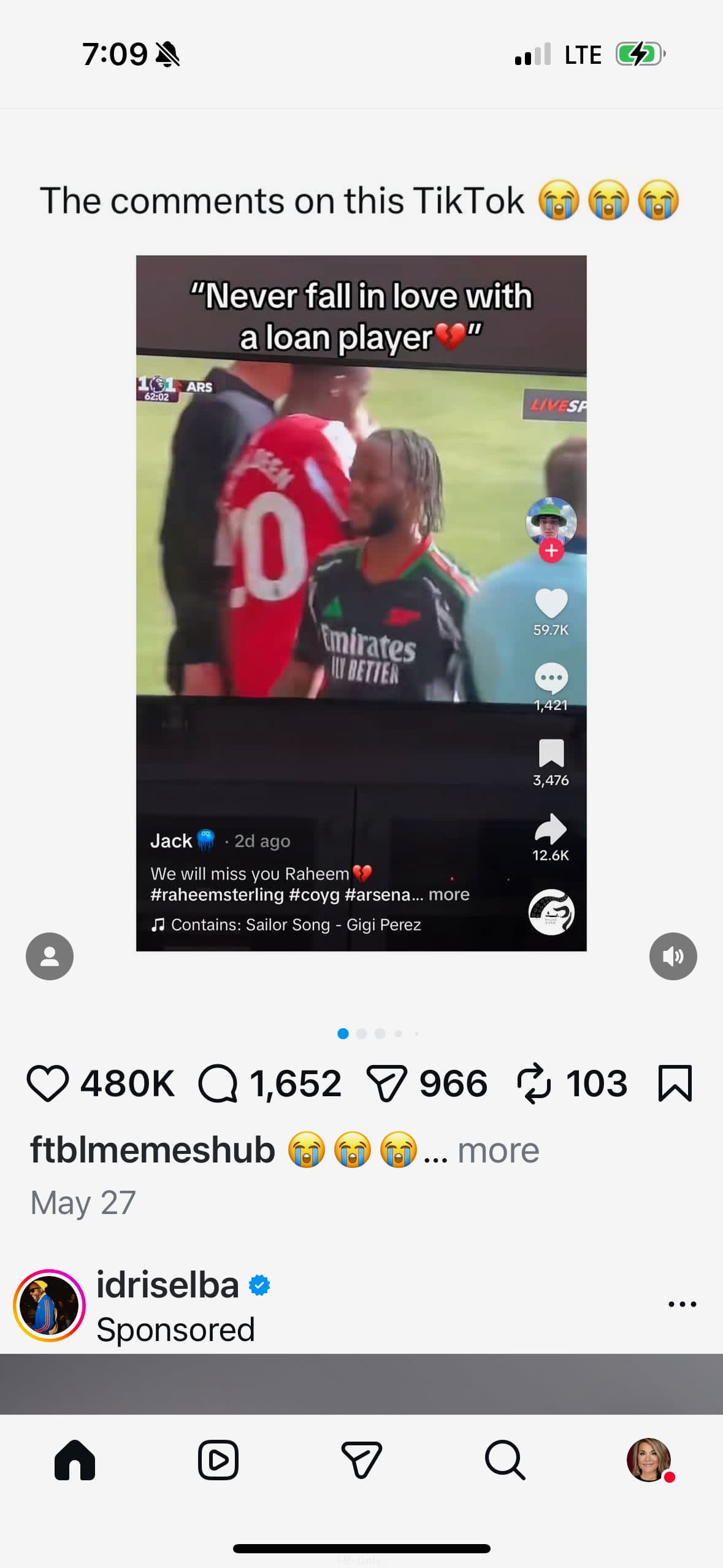This screenshot has width=723, height=1568.
Task: View tagged people on the post
Action: tap(50, 956)
